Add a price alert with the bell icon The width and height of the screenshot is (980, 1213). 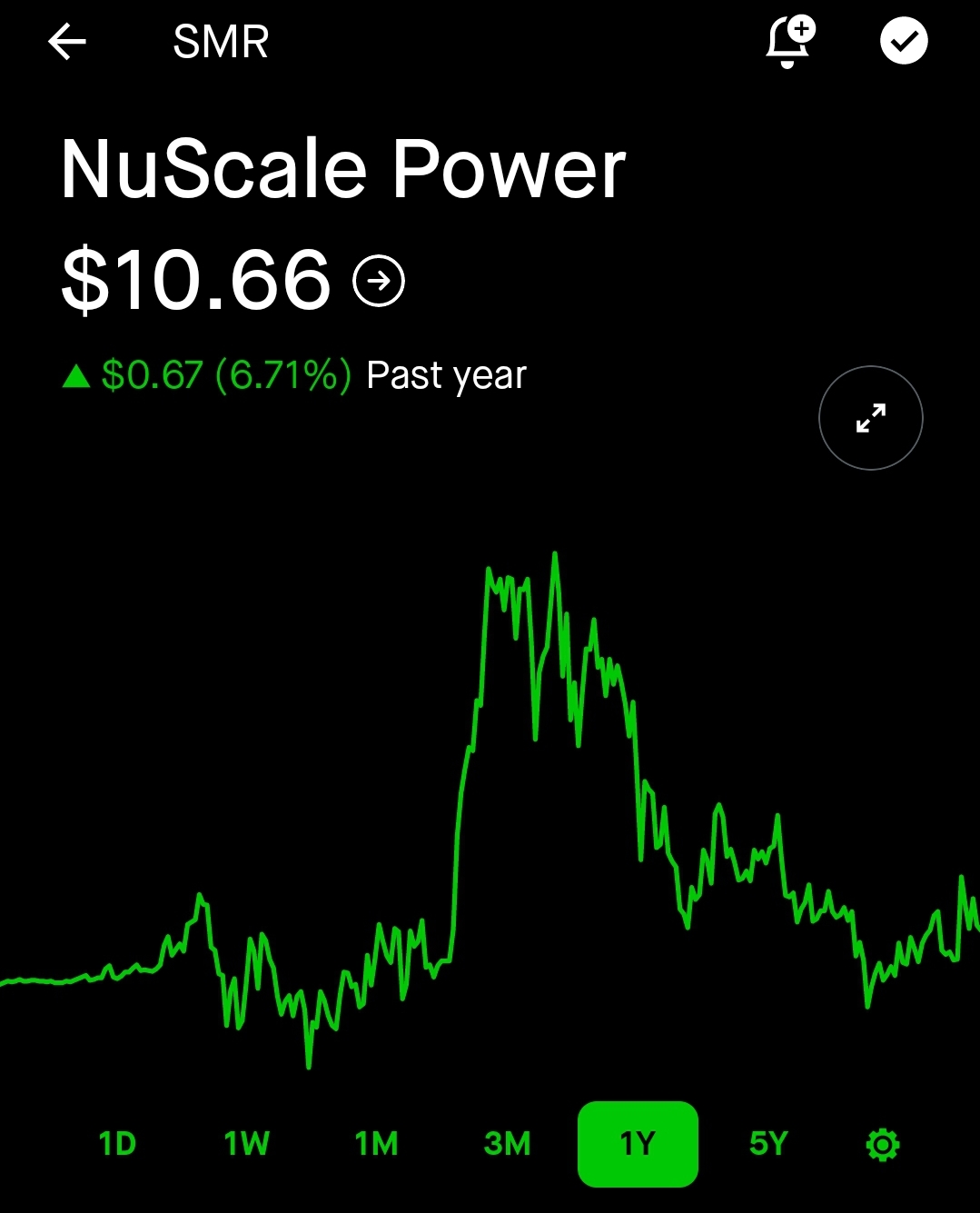[789, 42]
